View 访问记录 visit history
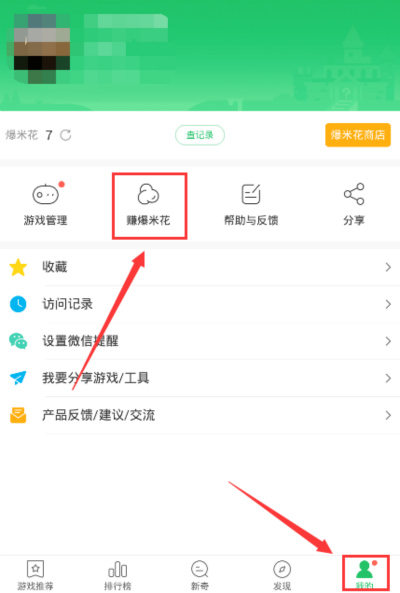 coord(200,304)
